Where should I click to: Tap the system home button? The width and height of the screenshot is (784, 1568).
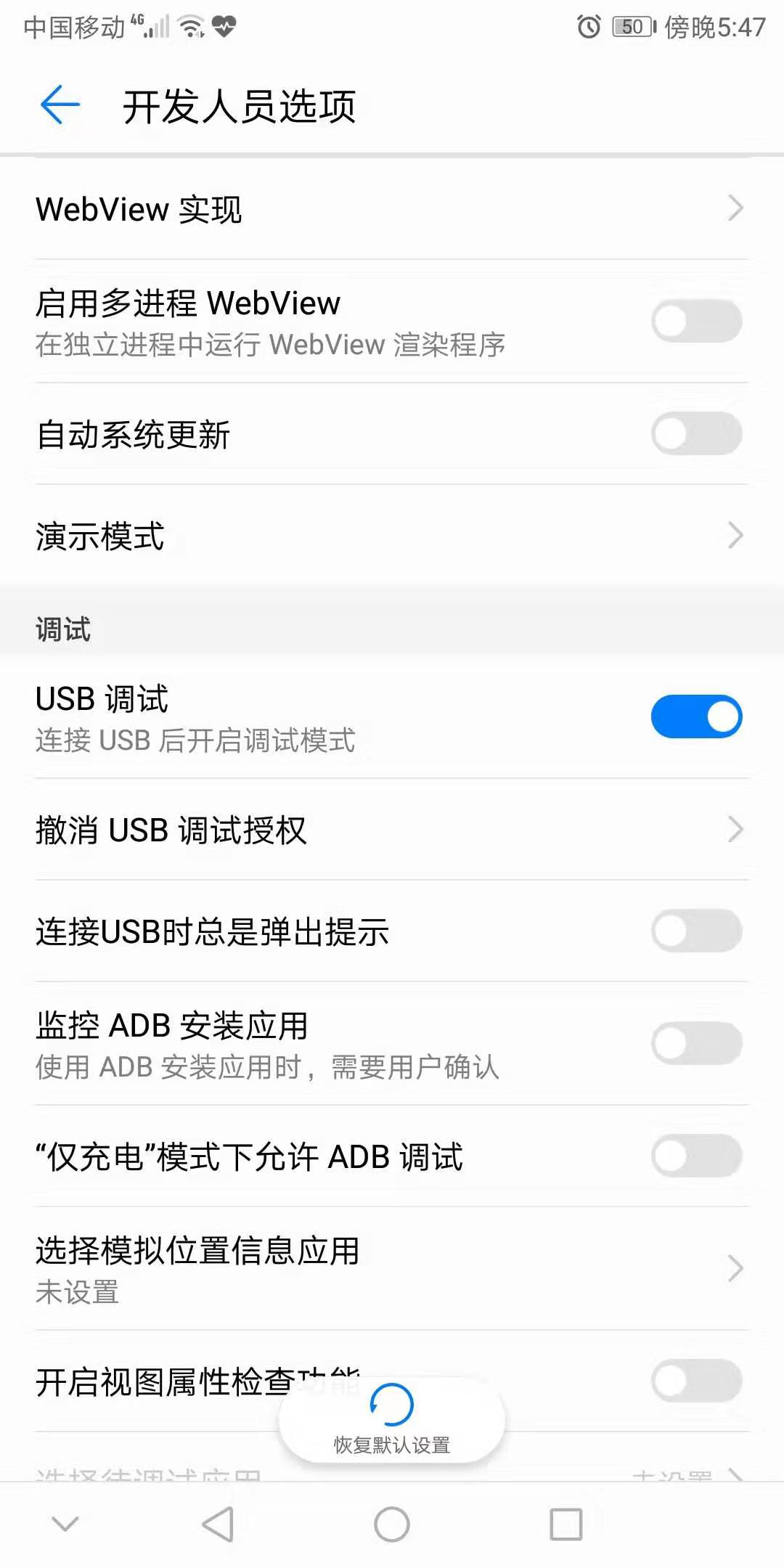pyautogui.click(x=392, y=1524)
